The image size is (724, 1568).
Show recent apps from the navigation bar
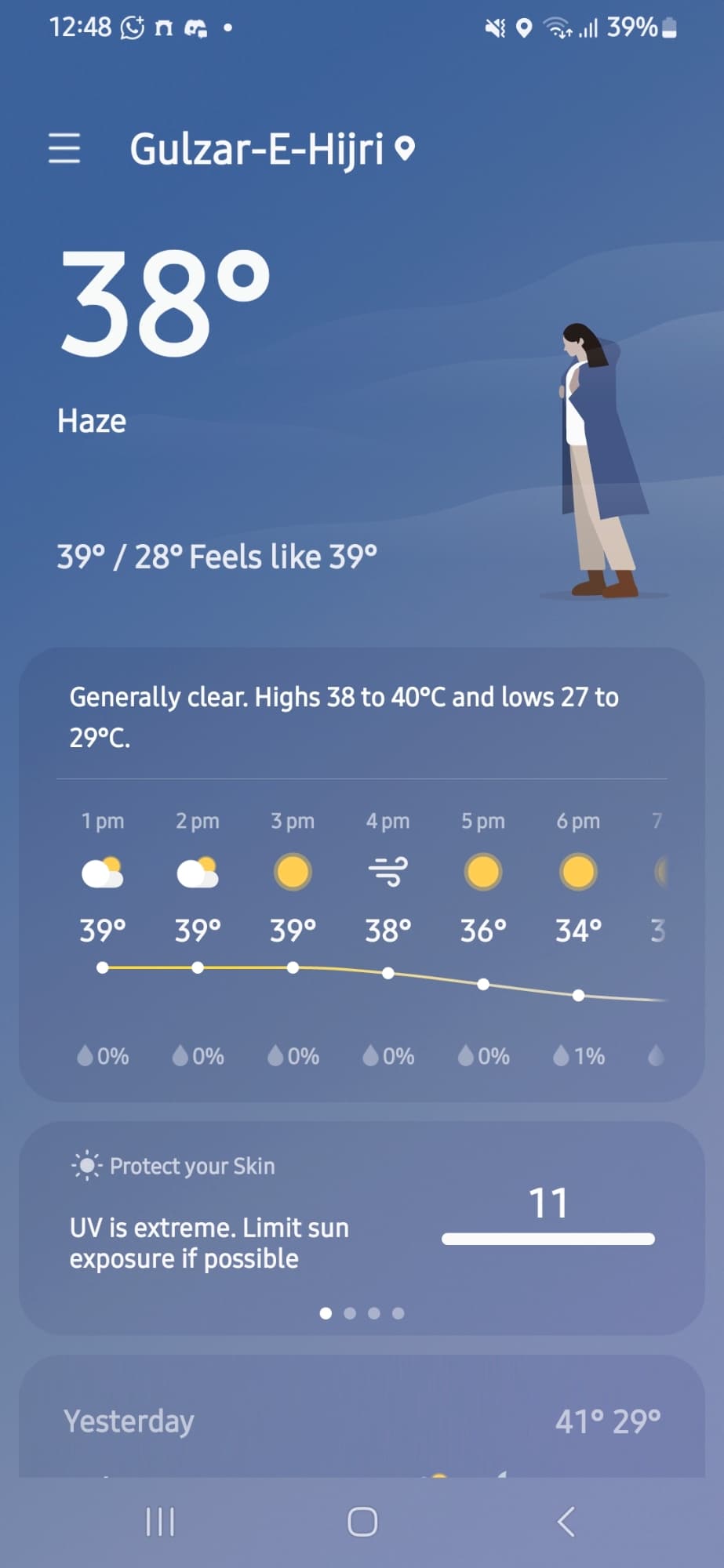(x=160, y=1522)
